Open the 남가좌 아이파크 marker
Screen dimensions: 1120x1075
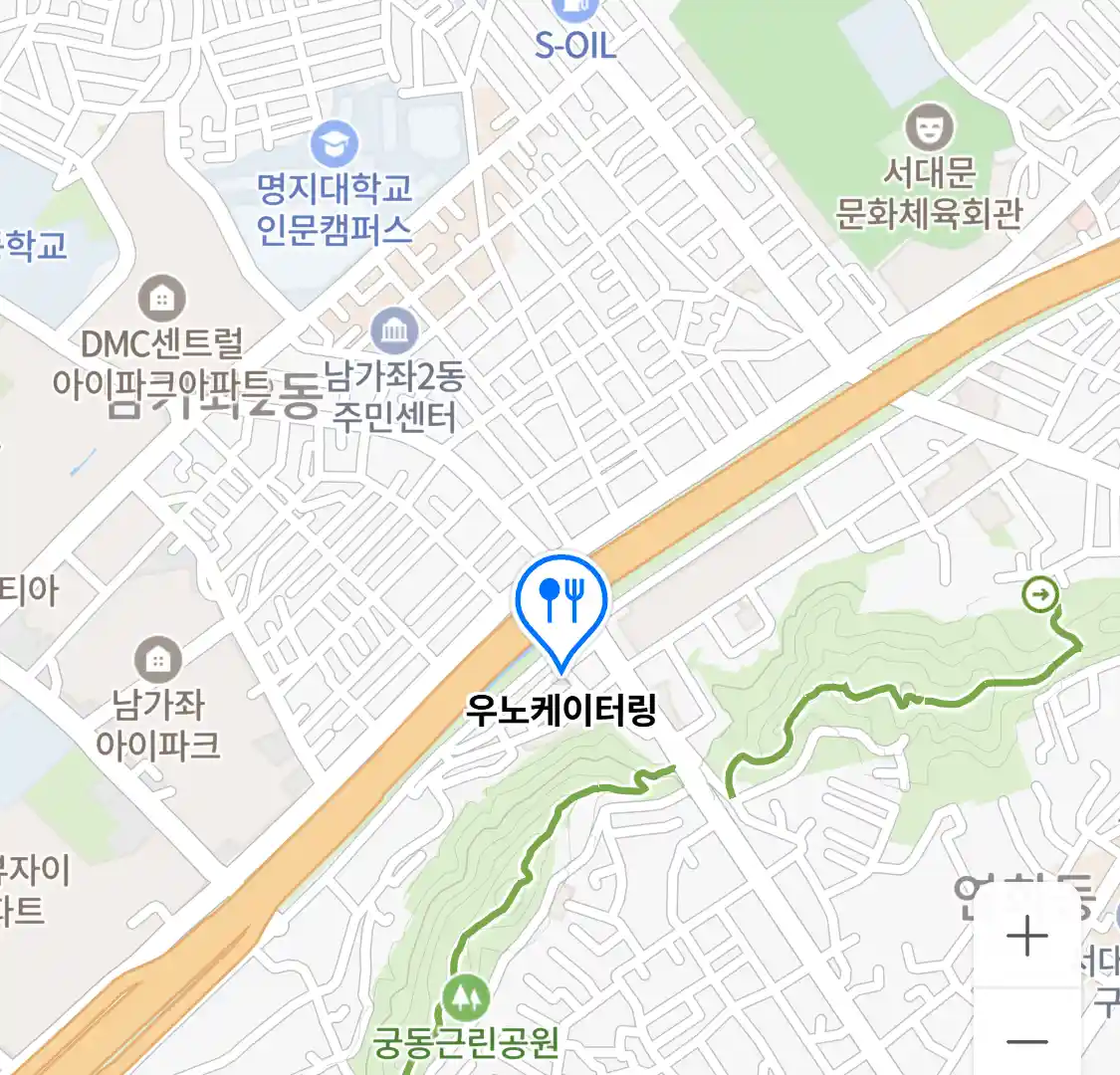[157, 660]
